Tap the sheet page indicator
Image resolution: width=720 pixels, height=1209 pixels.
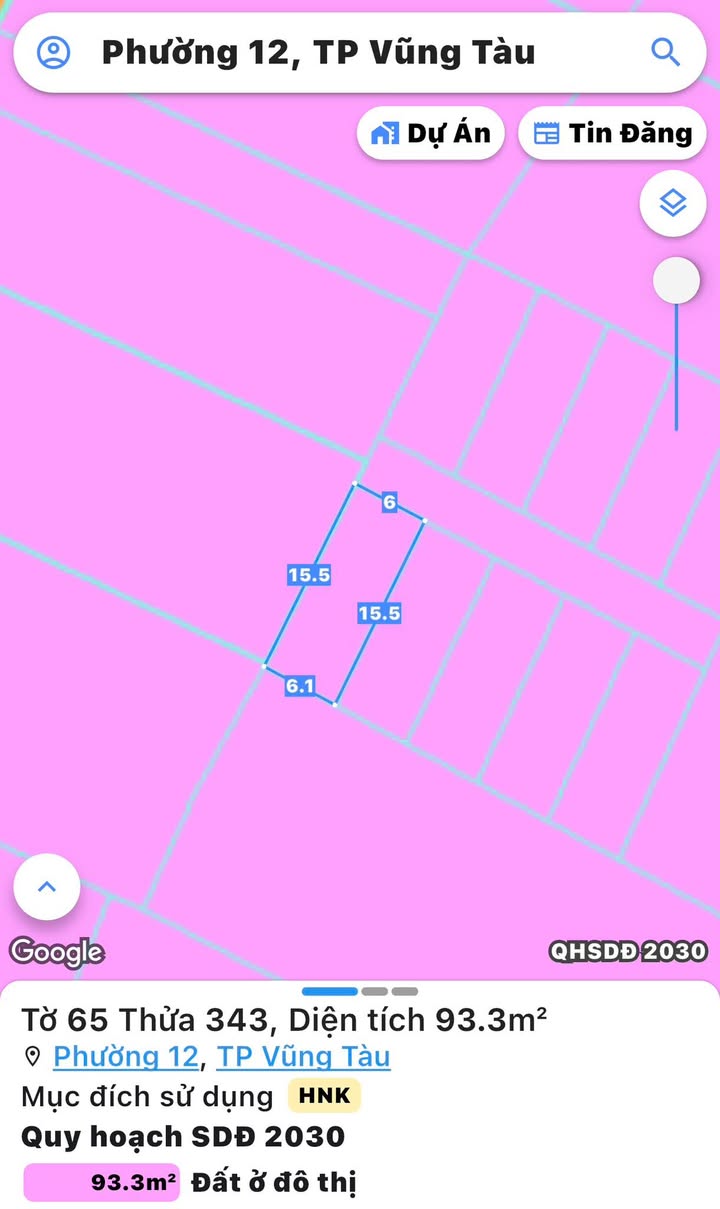click(x=360, y=991)
